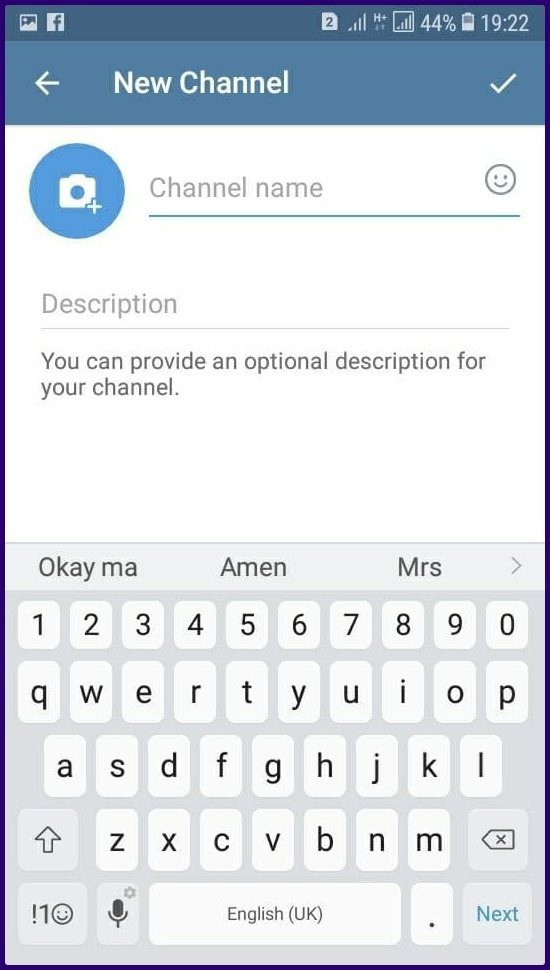This screenshot has width=550, height=970.
Task: Tap into the Description field
Action: point(275,304)
